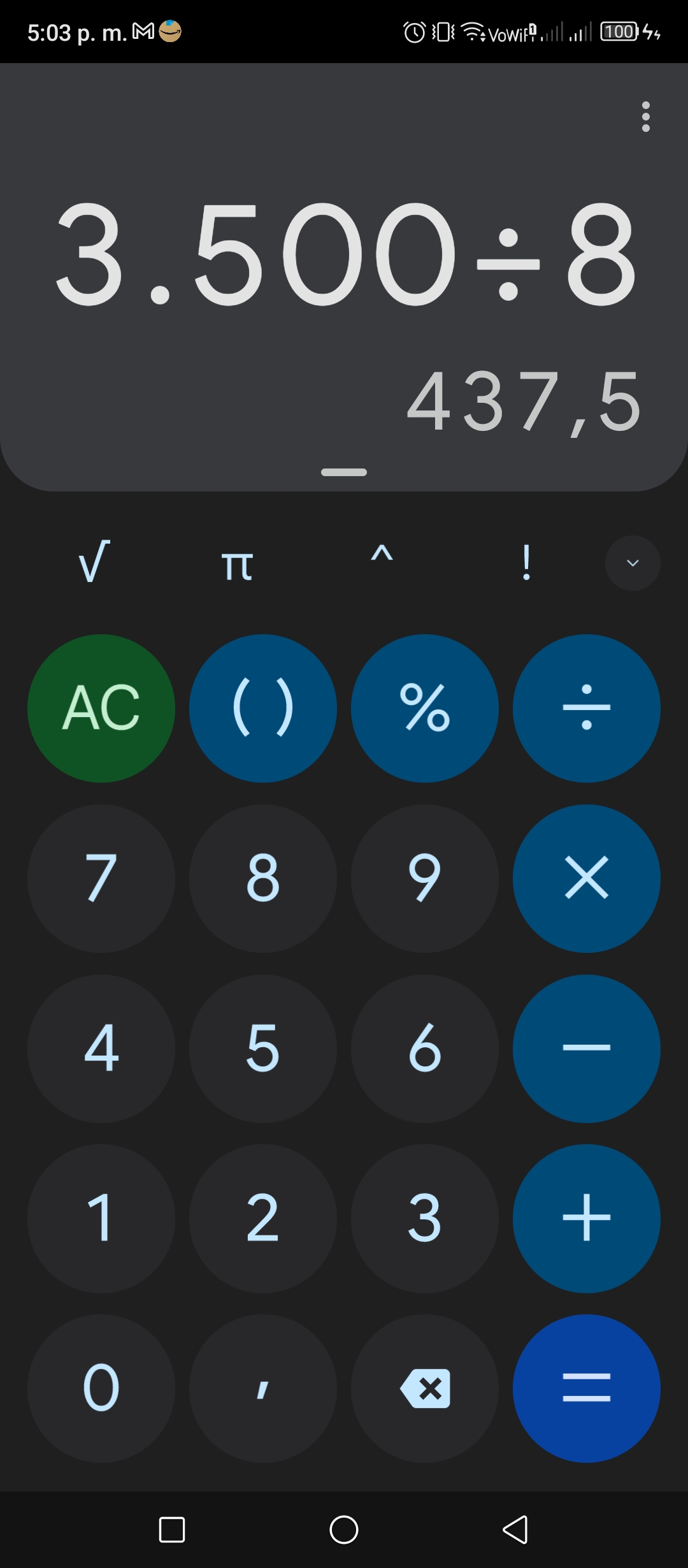The height and width of the screenshot is (1568, 688).
Task: Insert parentheses with the ( ) key
Action: pyautogui.click(x=263, y=708)
